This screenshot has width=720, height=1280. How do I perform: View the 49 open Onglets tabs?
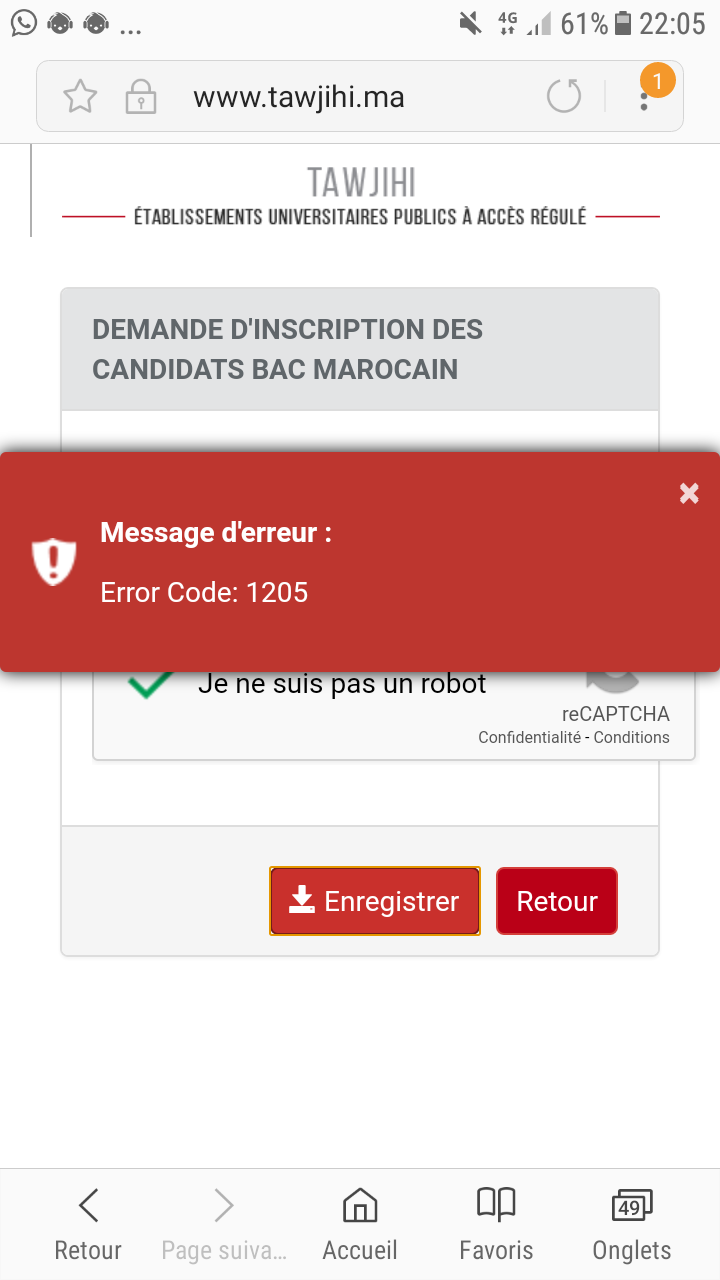click(x=631, y=1224)
